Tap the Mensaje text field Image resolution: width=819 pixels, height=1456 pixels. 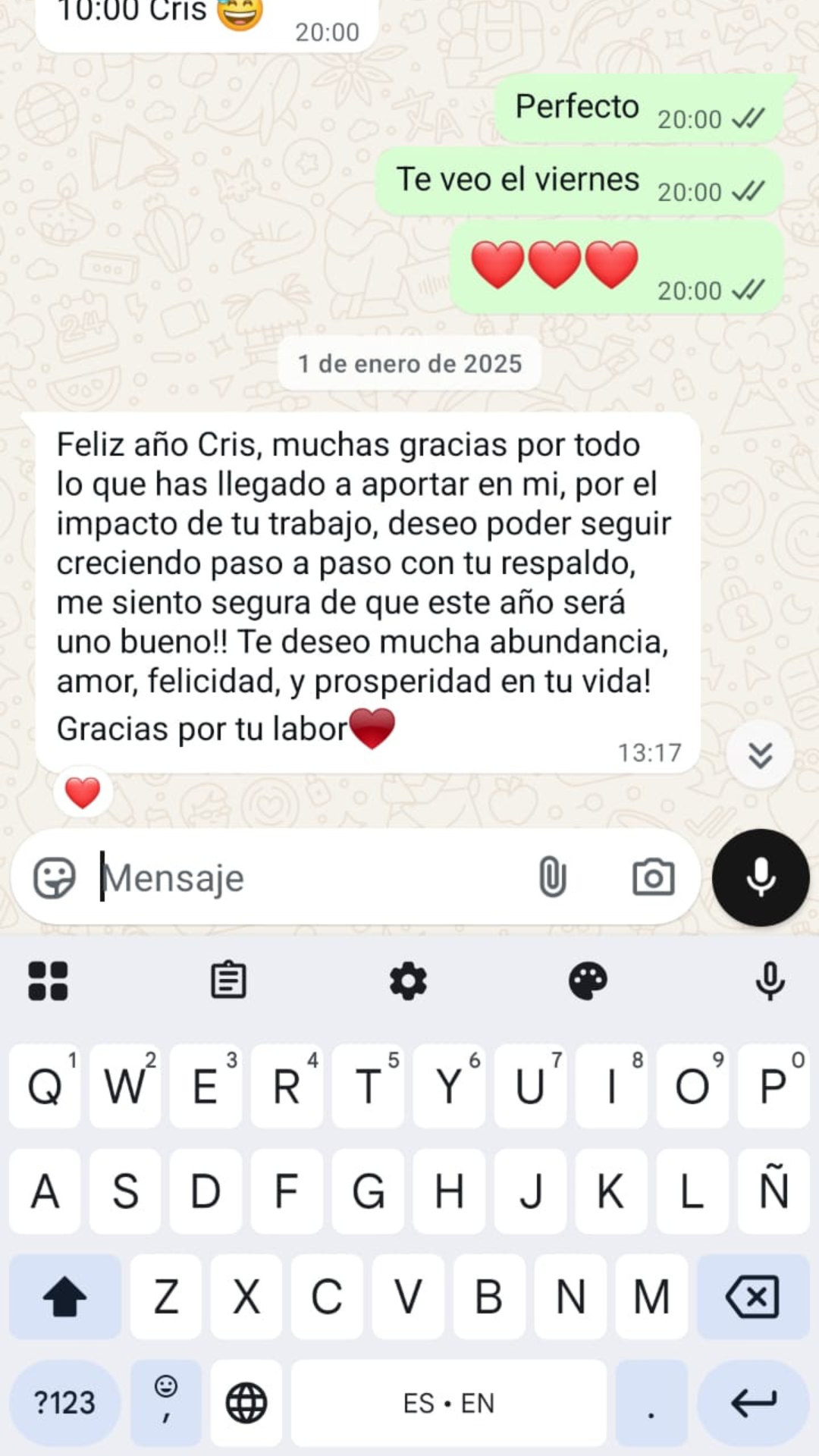(x=303, y=878)
